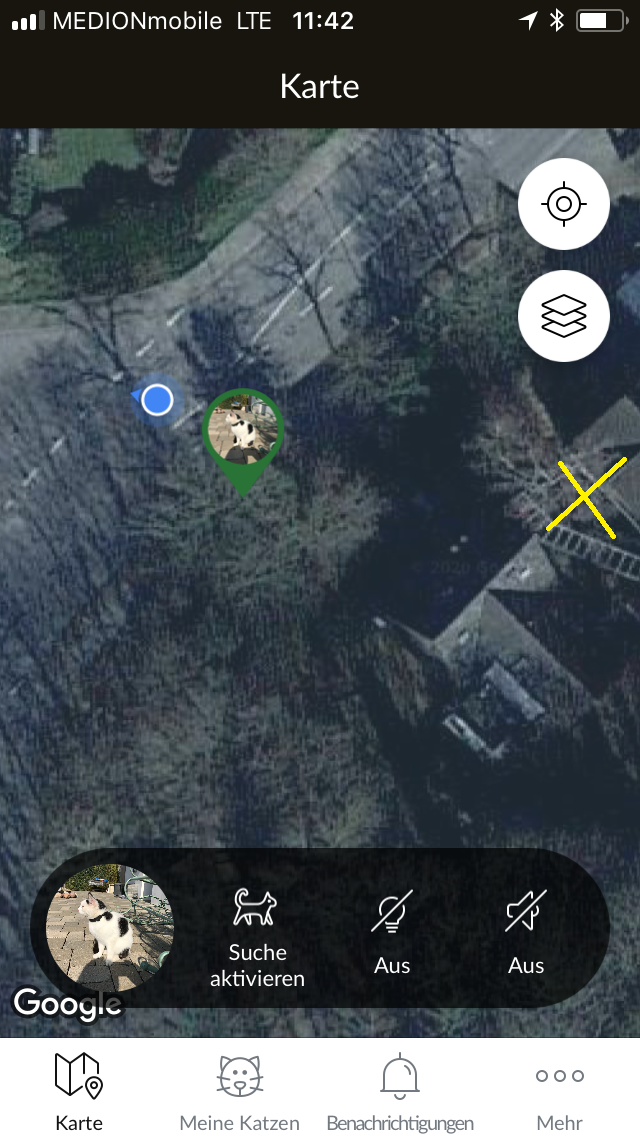This screenshot has height=1136, width=640.
Task: Toggle the tracker light that shows Aus
Action: (x=392, y=936)
